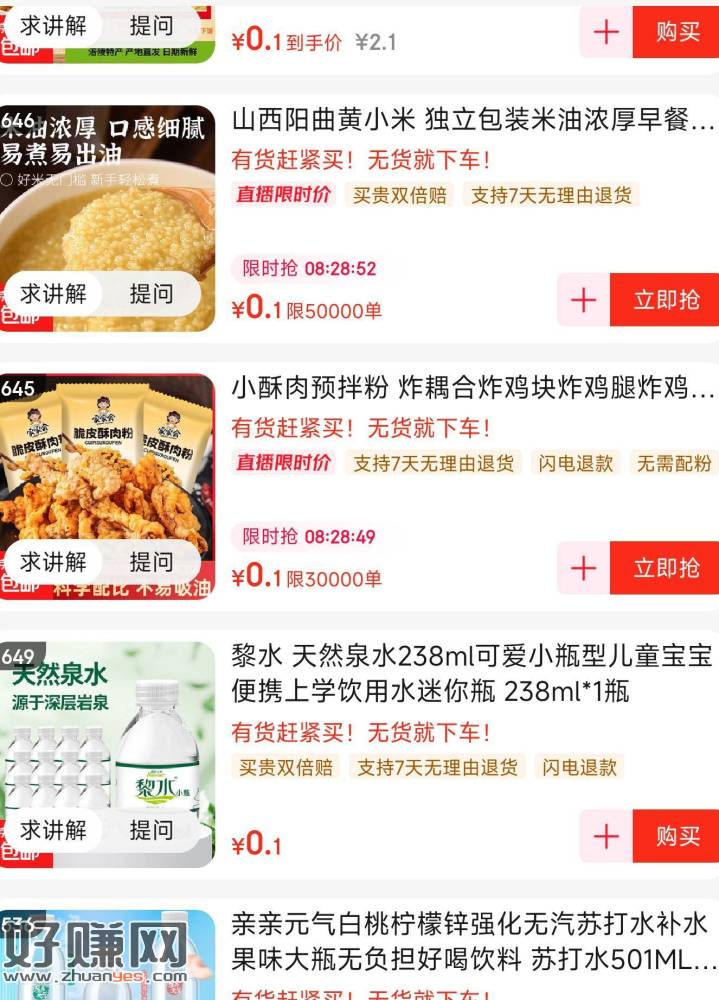The width and height of the screenshot is (719, 1000).
Task: Add 黎水 天然泉水 using the plus icon
Action: pyautogui.click(x=606, y=837)
